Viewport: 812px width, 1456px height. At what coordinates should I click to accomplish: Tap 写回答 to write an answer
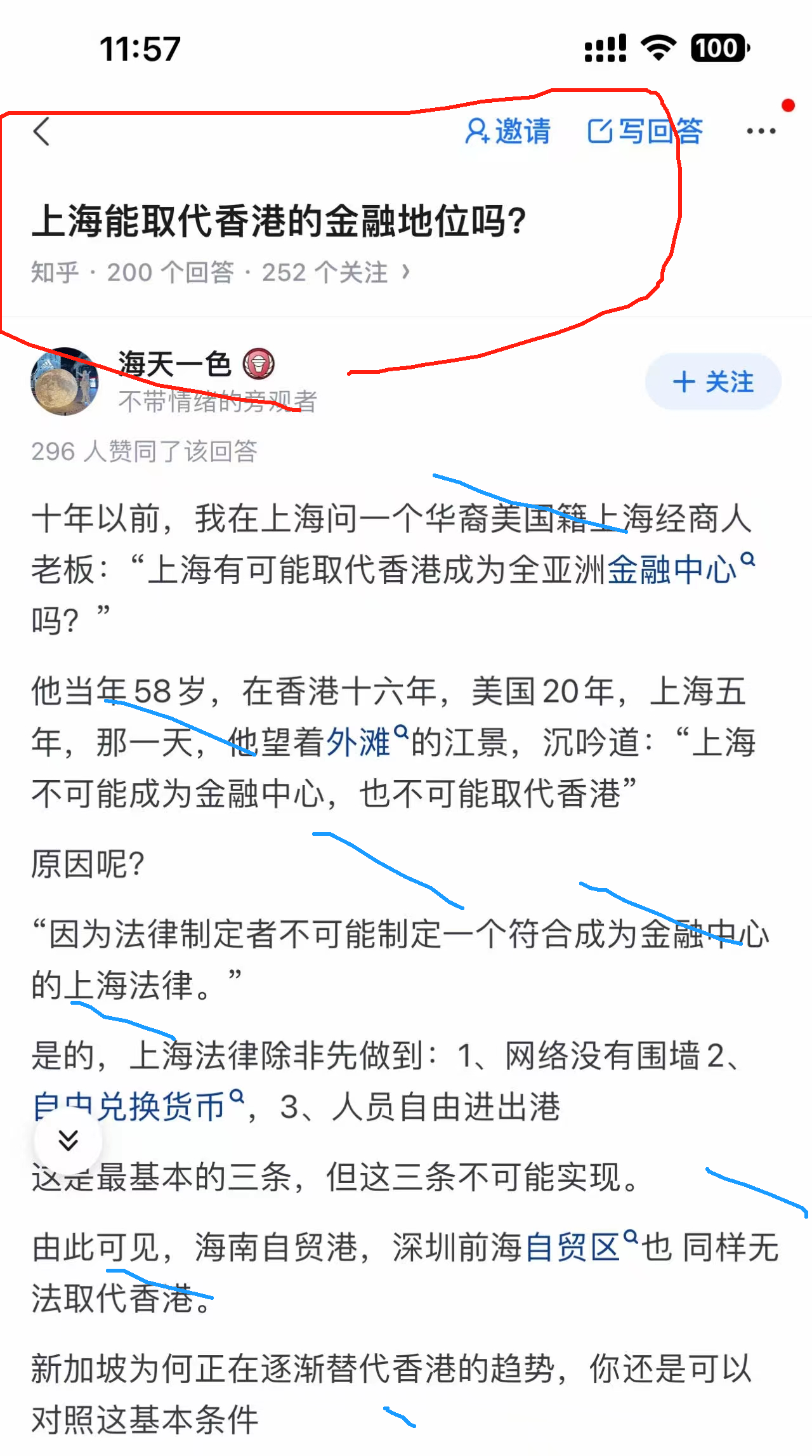click(x=645, y=131)
